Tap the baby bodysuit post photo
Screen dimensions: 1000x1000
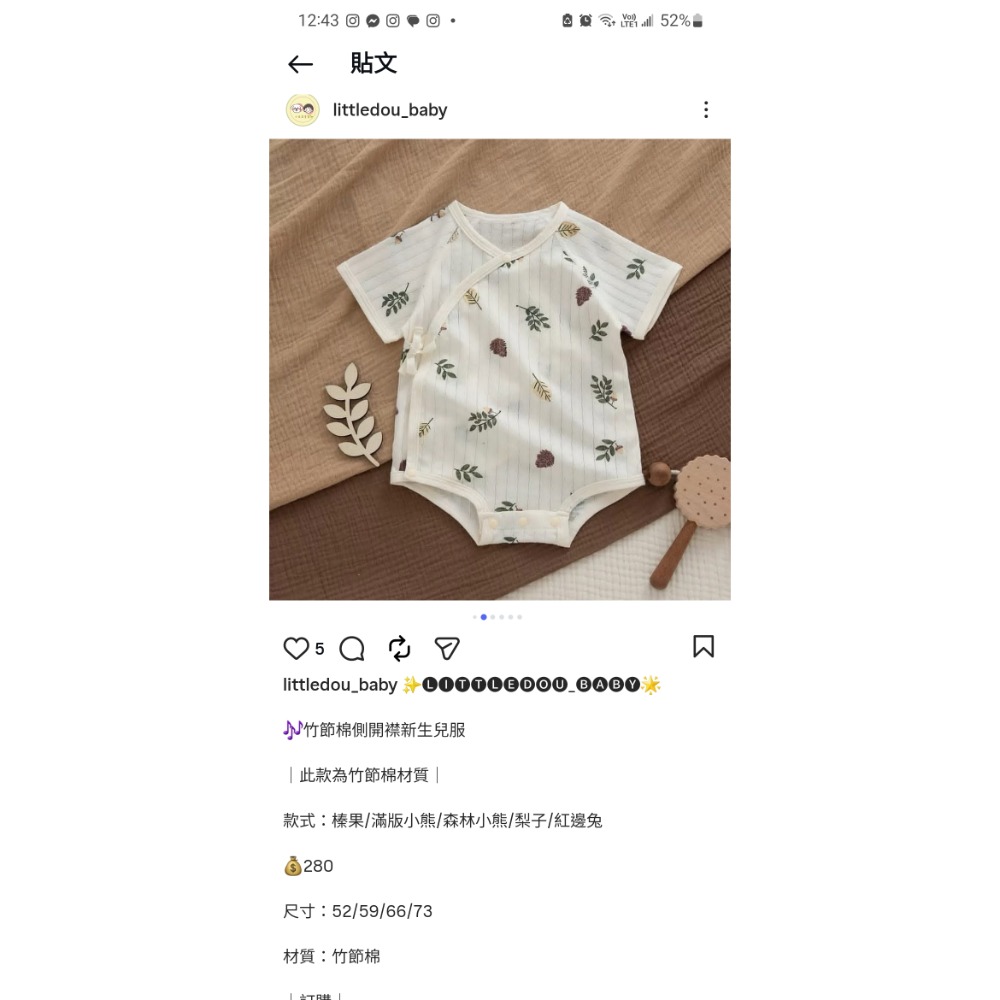click(x=500, y=369)
